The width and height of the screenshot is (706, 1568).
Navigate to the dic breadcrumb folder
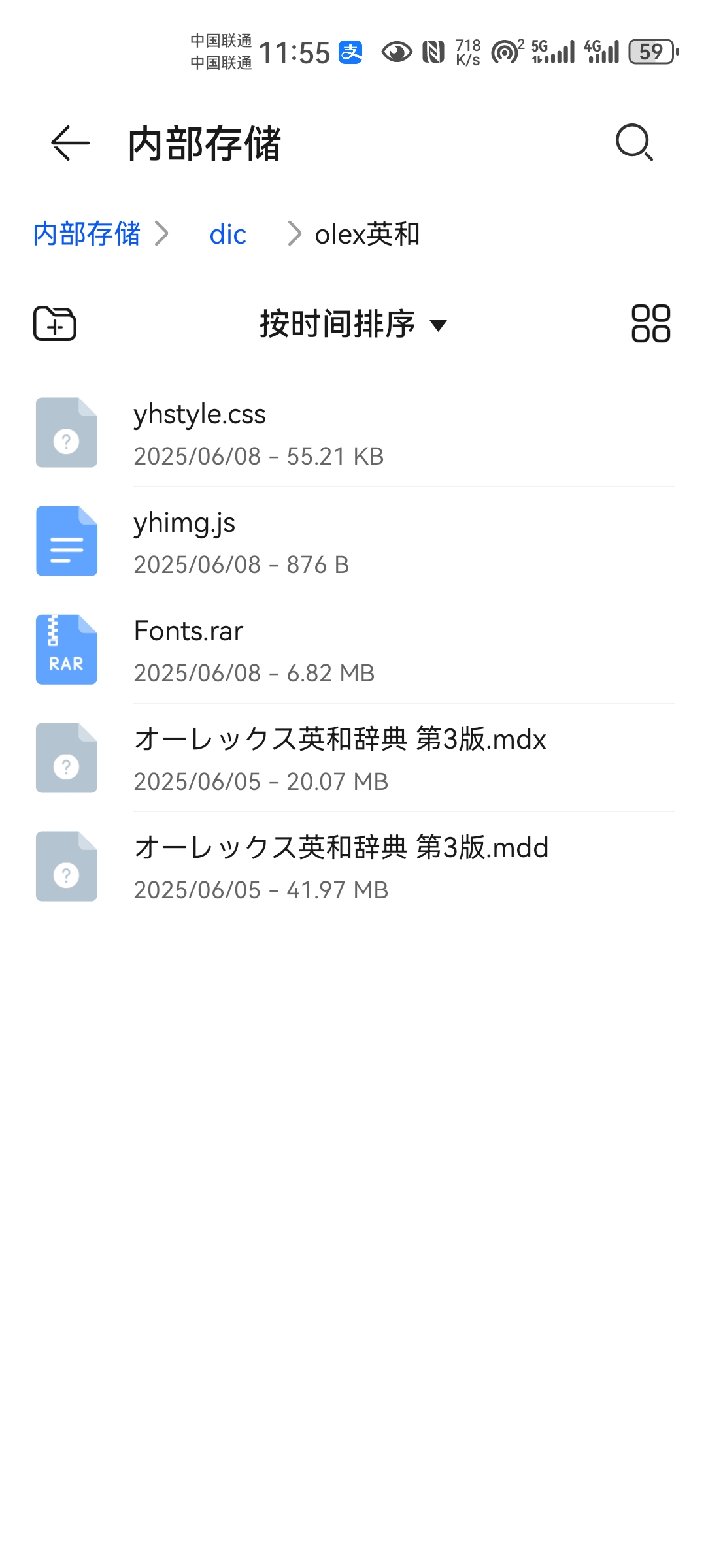(x=227, y=234)
